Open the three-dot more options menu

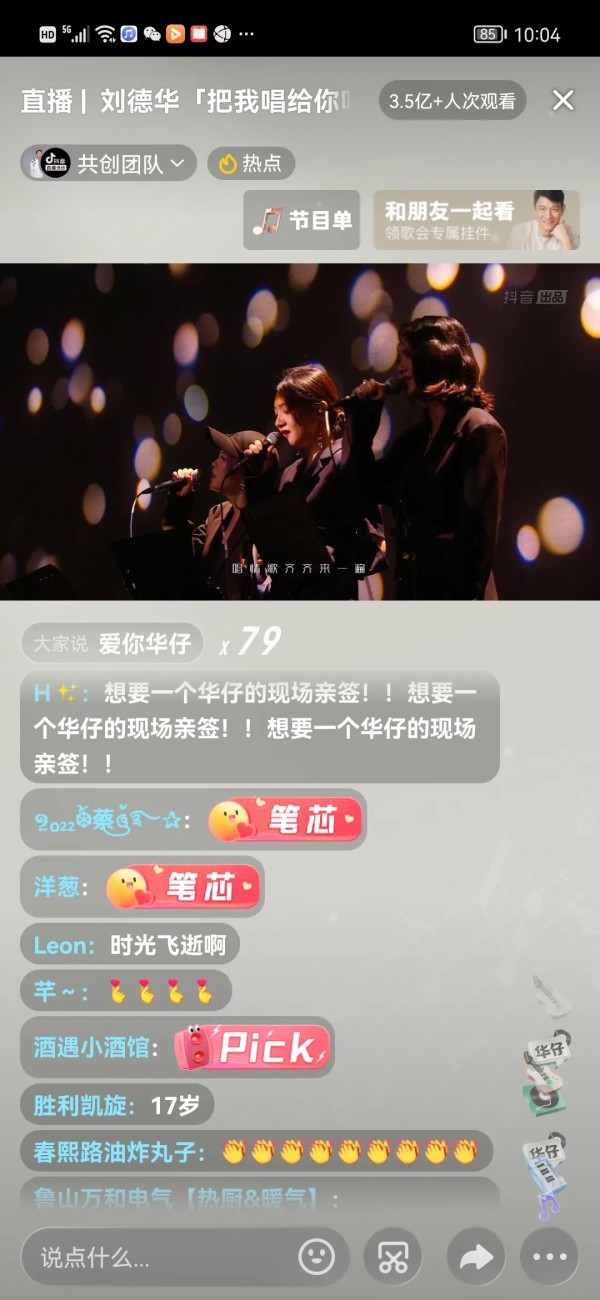[x=549, y=1257]
